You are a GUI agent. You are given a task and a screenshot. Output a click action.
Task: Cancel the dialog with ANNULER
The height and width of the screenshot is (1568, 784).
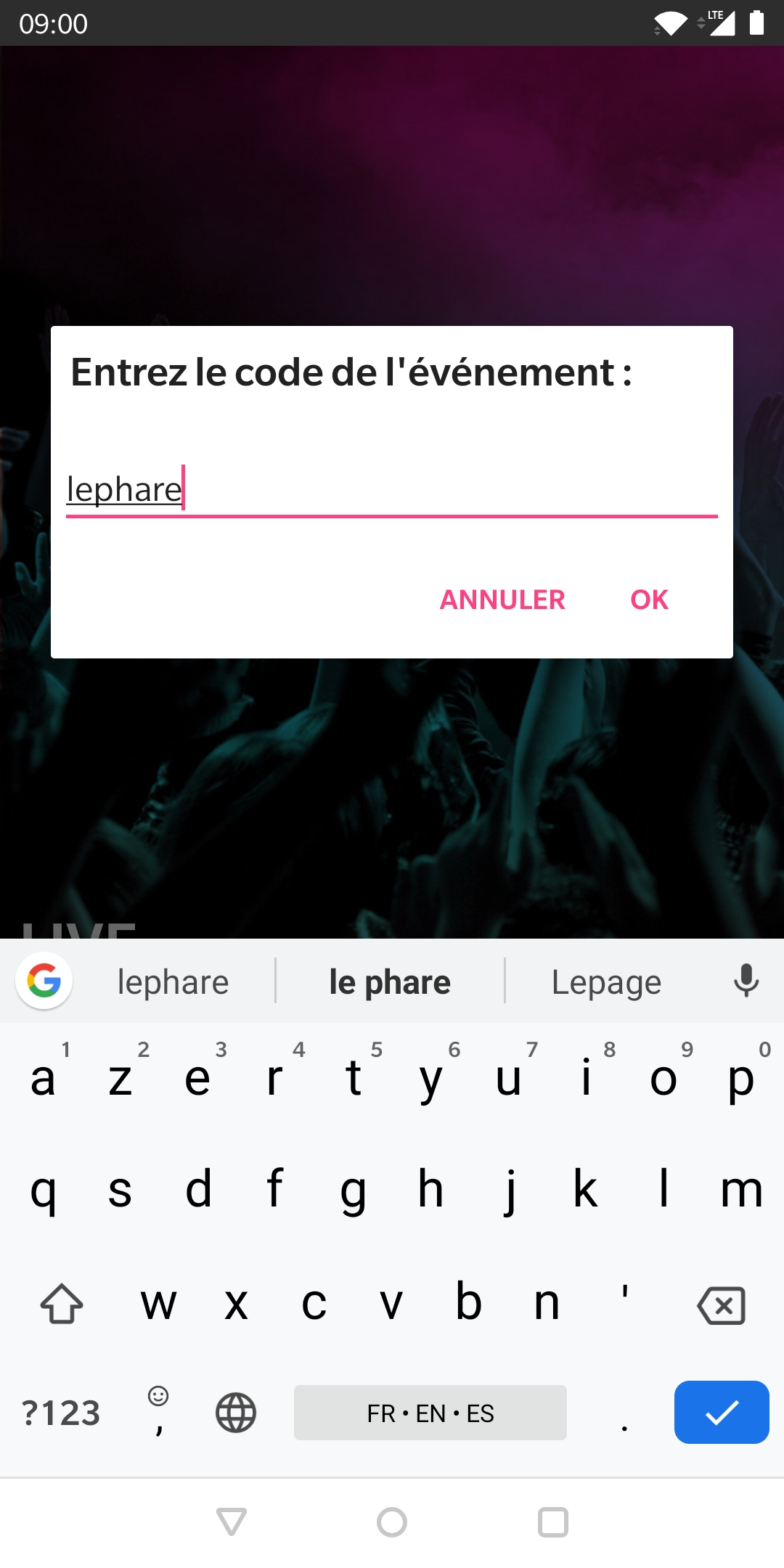(502, 600)
